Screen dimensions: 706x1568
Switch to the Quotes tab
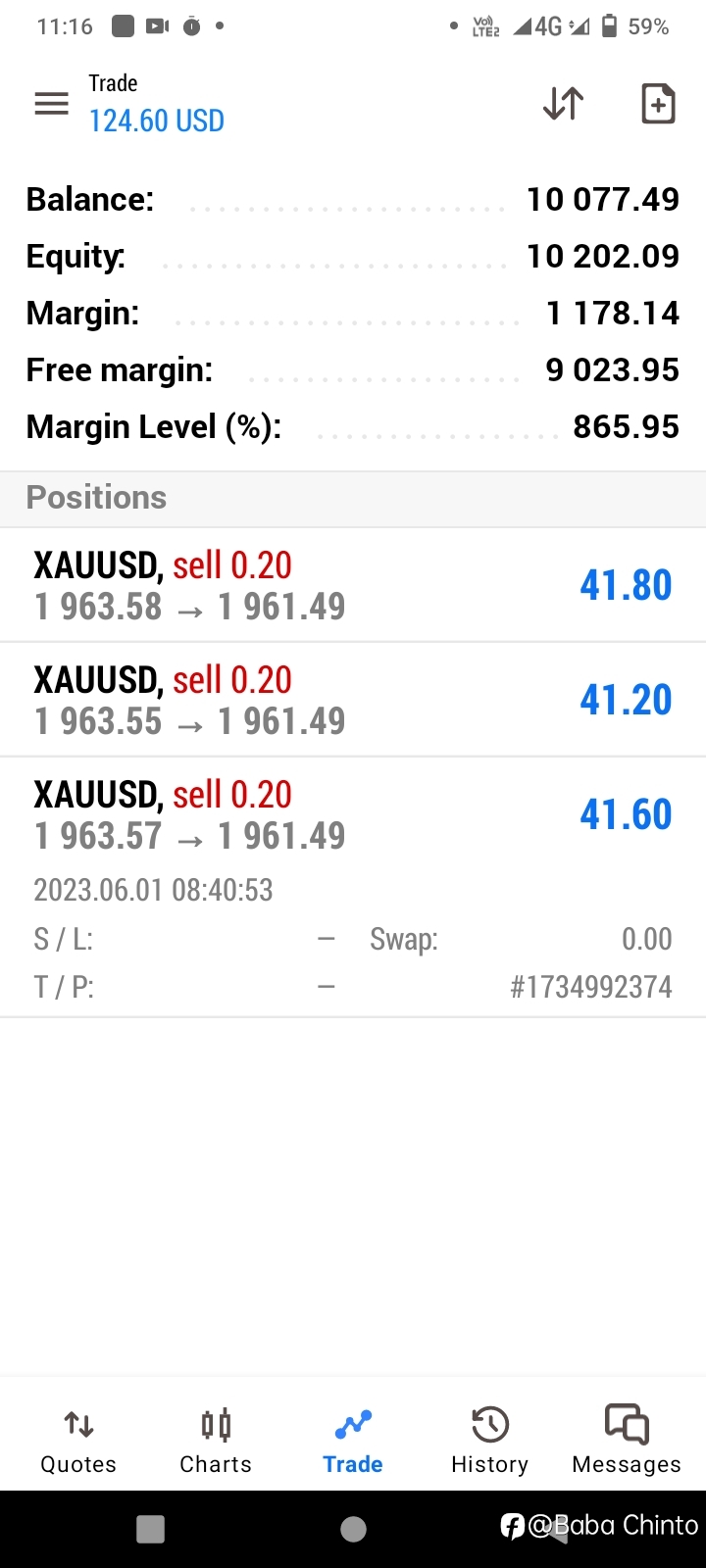[x=78, y=1441]
